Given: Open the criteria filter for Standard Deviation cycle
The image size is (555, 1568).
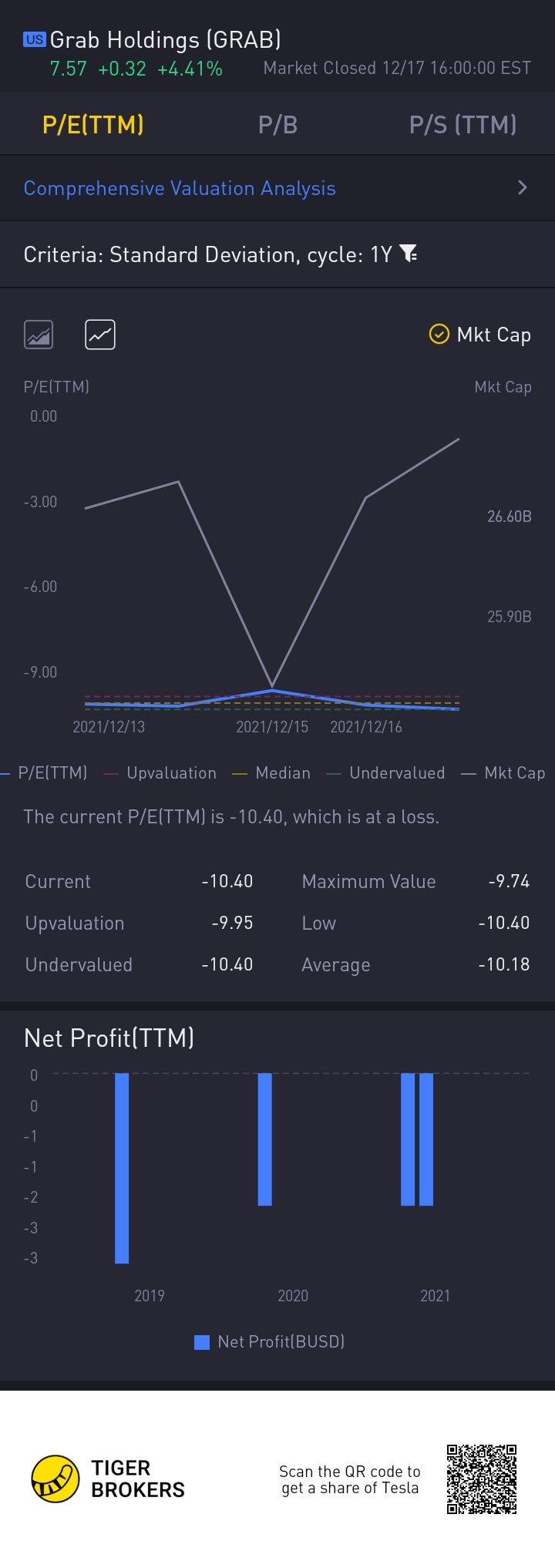Looking at the screenshot, I should coord(409,254).
